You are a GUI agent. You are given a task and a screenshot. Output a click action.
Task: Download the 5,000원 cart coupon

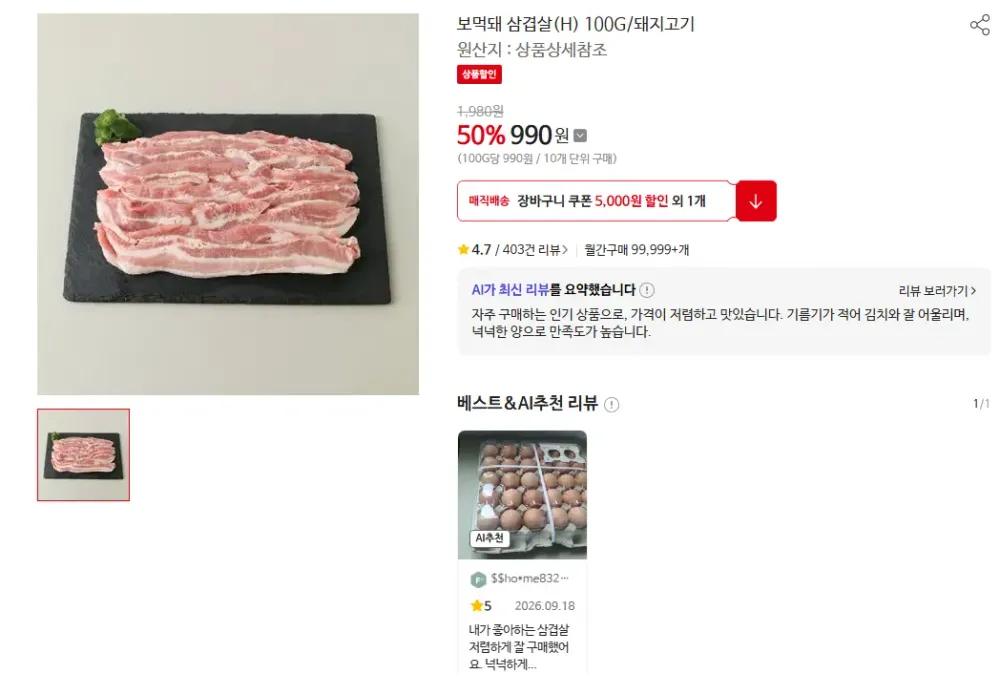(x=756, y=201)
